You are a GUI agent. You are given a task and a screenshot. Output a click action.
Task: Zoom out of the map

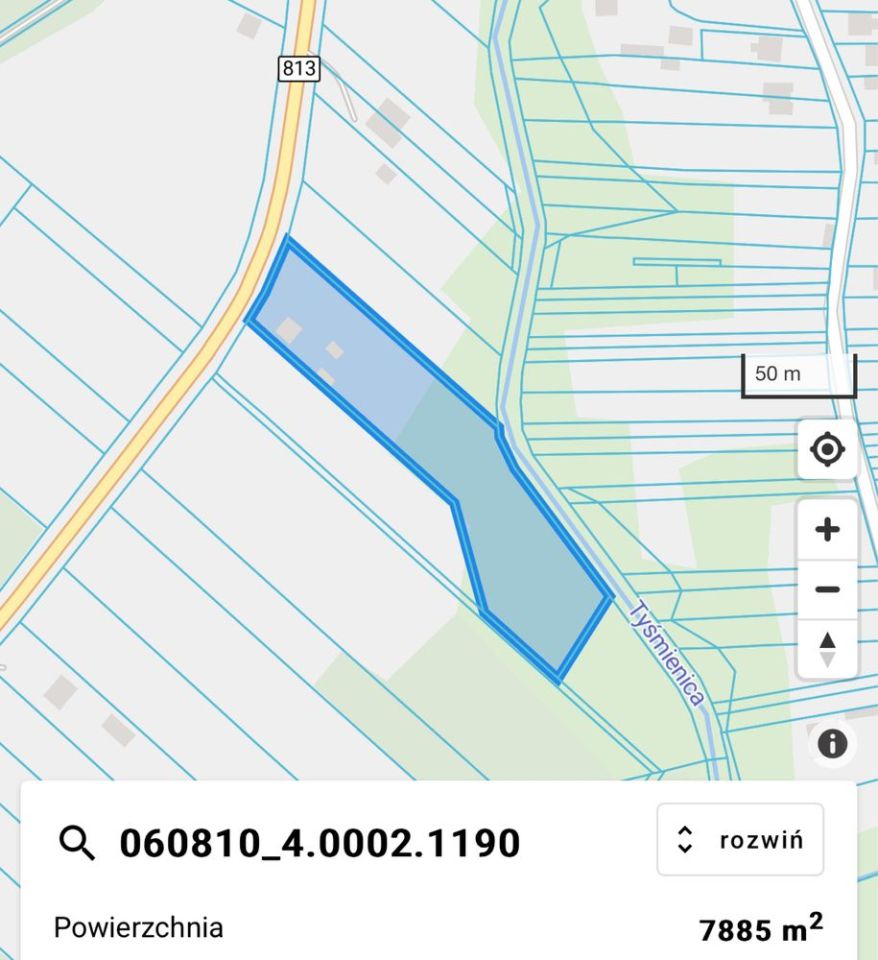point(827,589)
